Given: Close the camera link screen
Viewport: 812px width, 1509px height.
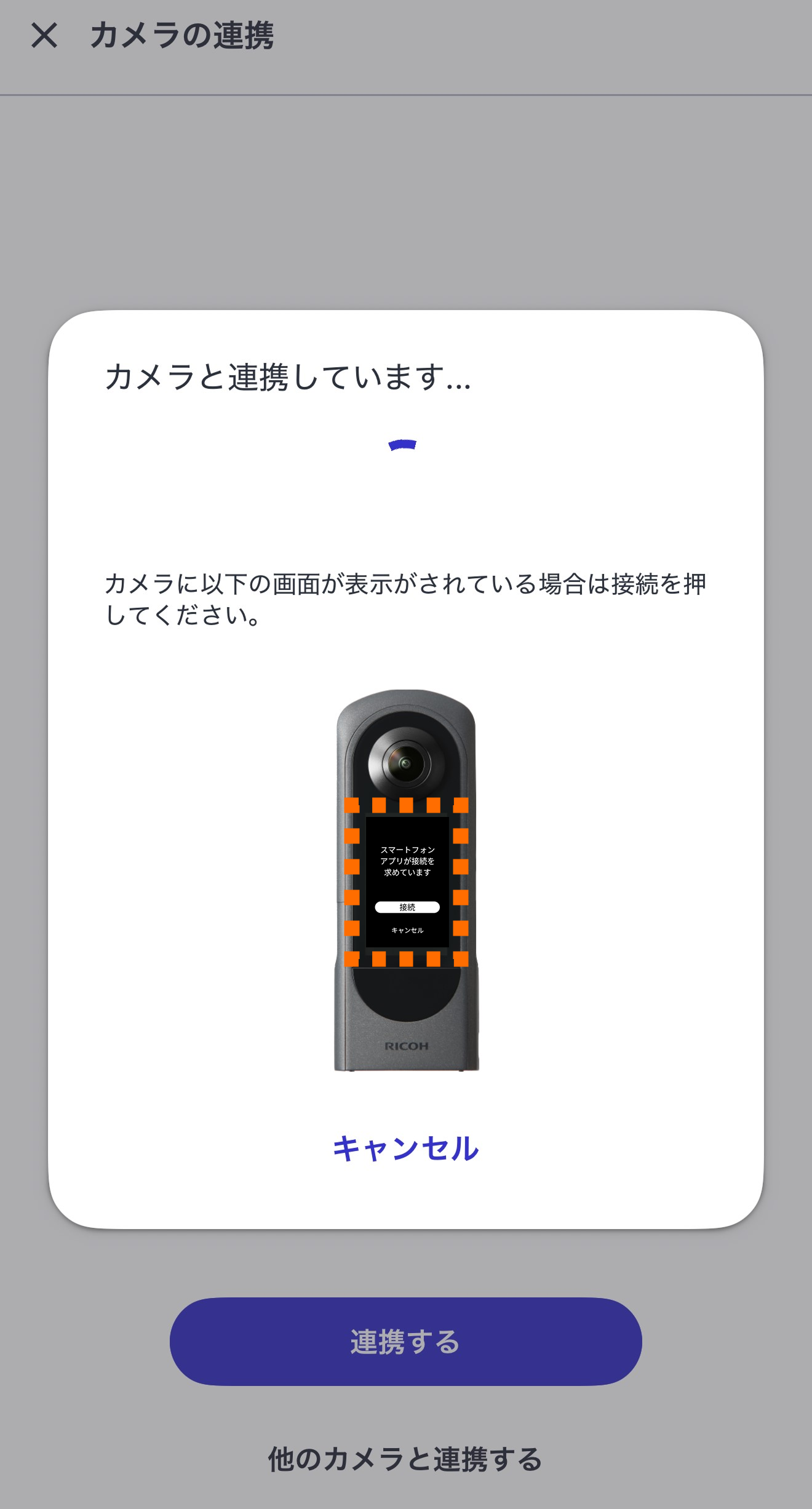Looking at the screenshot, I should point(44,35).
